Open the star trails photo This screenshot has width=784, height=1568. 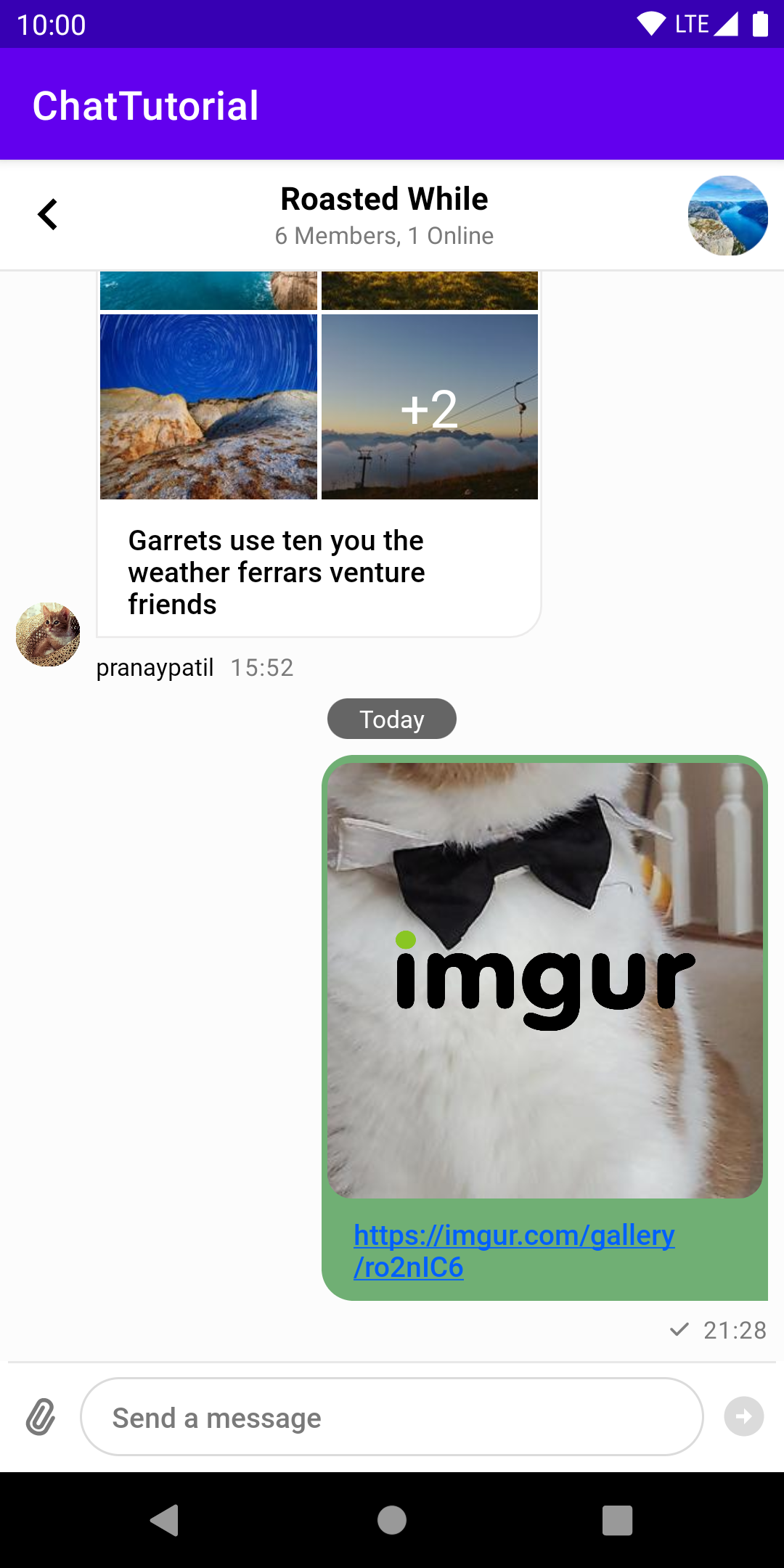209,407
